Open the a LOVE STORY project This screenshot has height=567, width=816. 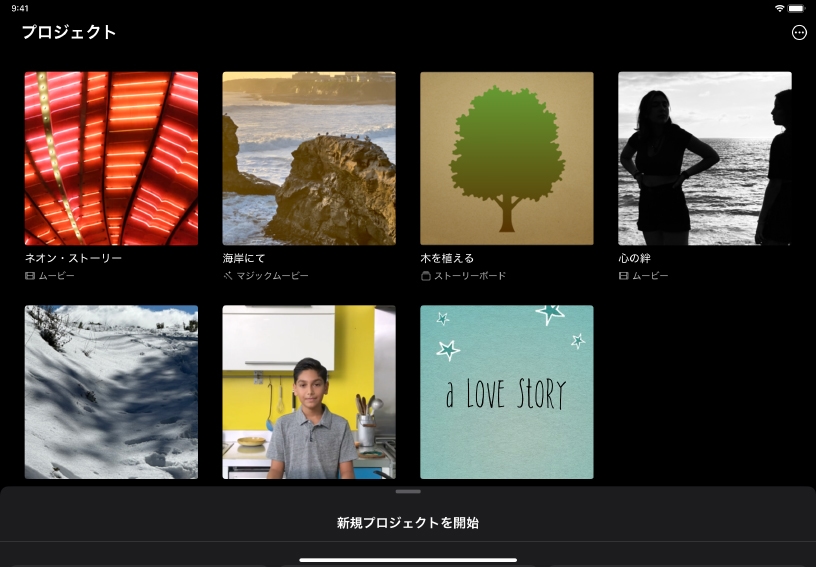point(507,392)
